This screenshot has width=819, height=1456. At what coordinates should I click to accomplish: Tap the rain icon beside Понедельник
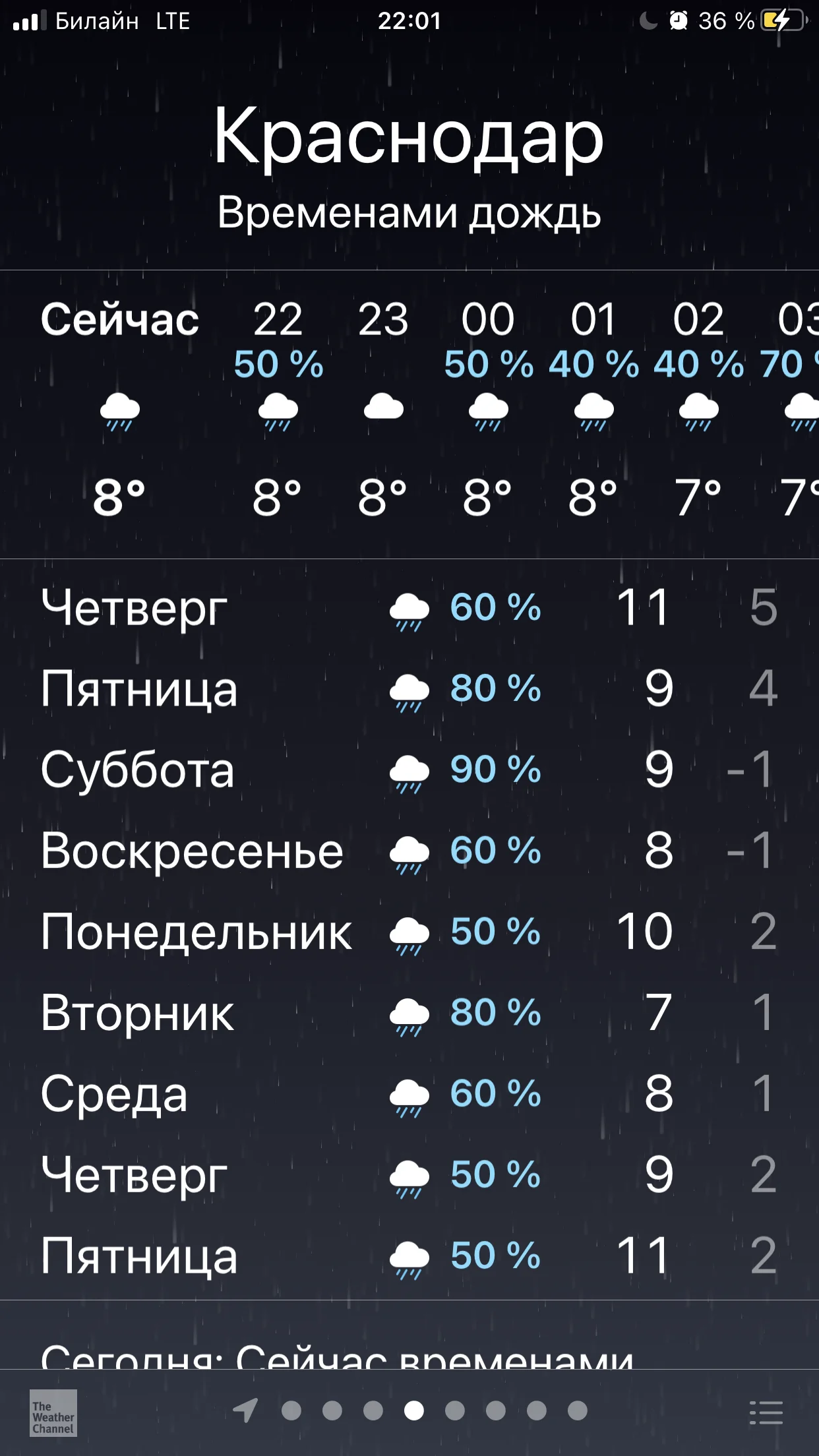click(409, 933)
